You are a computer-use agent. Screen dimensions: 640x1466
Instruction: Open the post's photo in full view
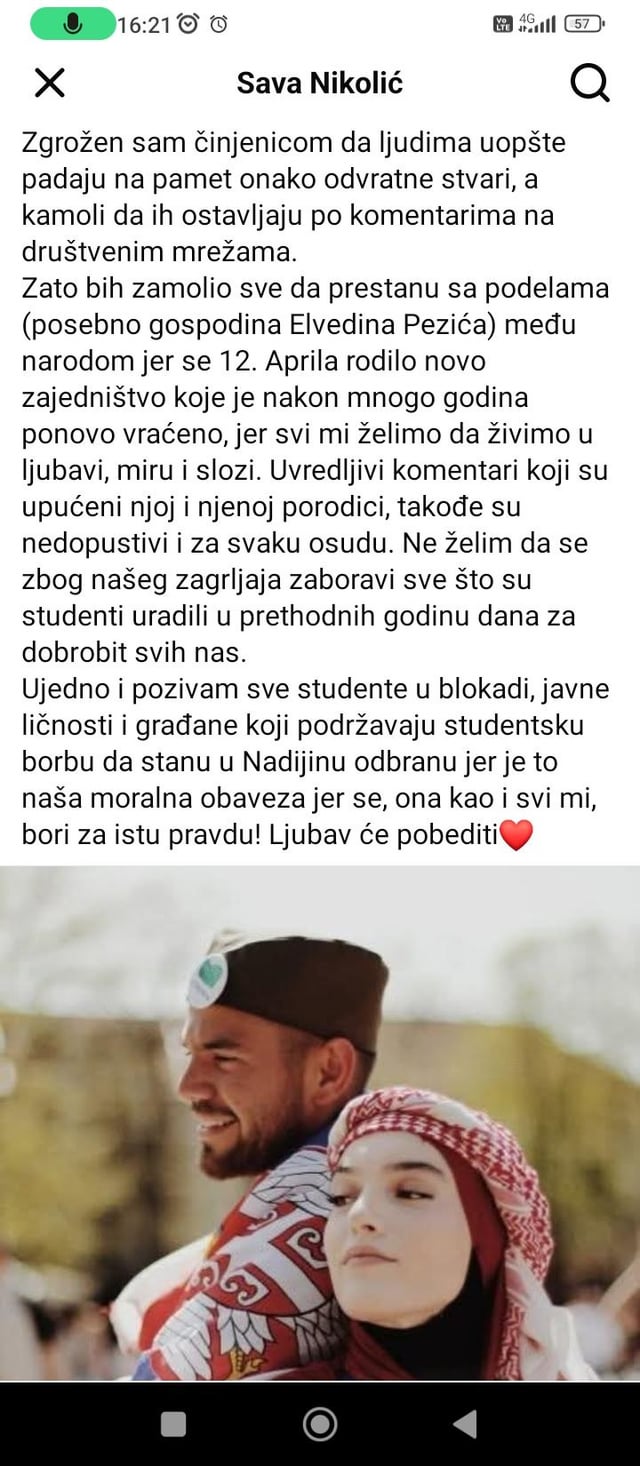tap(320, 1120)
